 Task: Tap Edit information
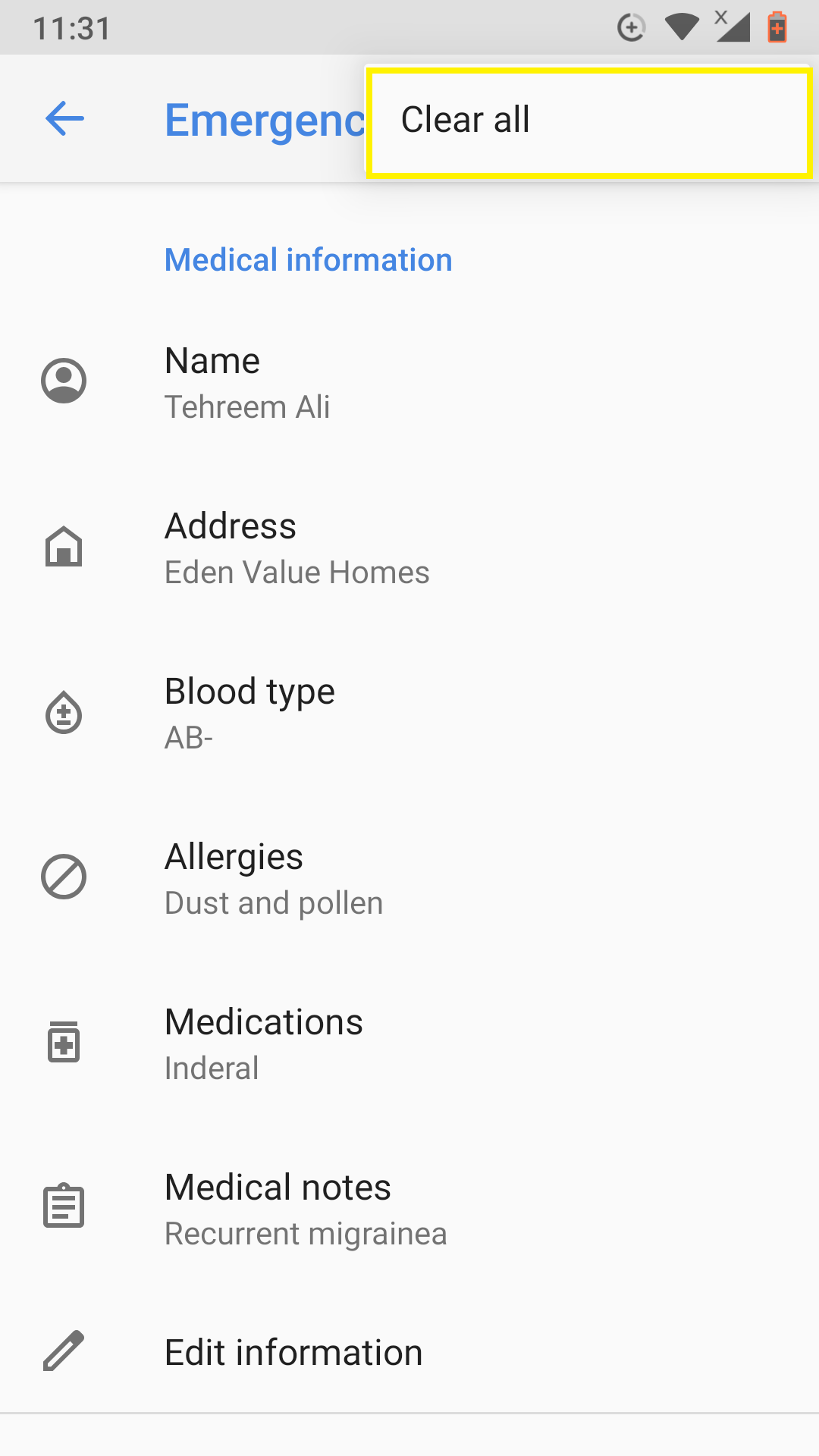(409, 1352)
